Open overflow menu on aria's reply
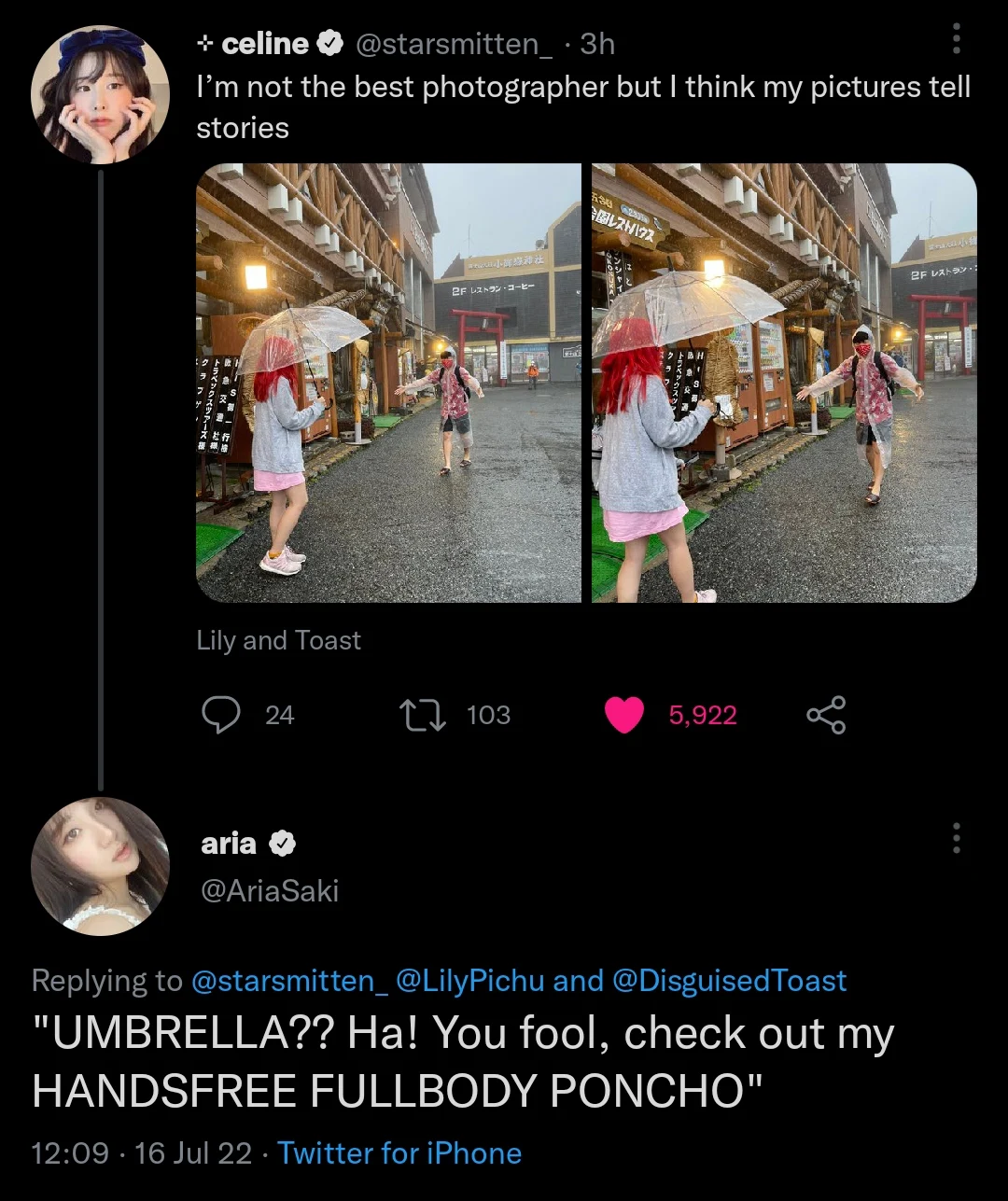Image resolution: width=1008 pixels, height=1201 pixels. 956,838
